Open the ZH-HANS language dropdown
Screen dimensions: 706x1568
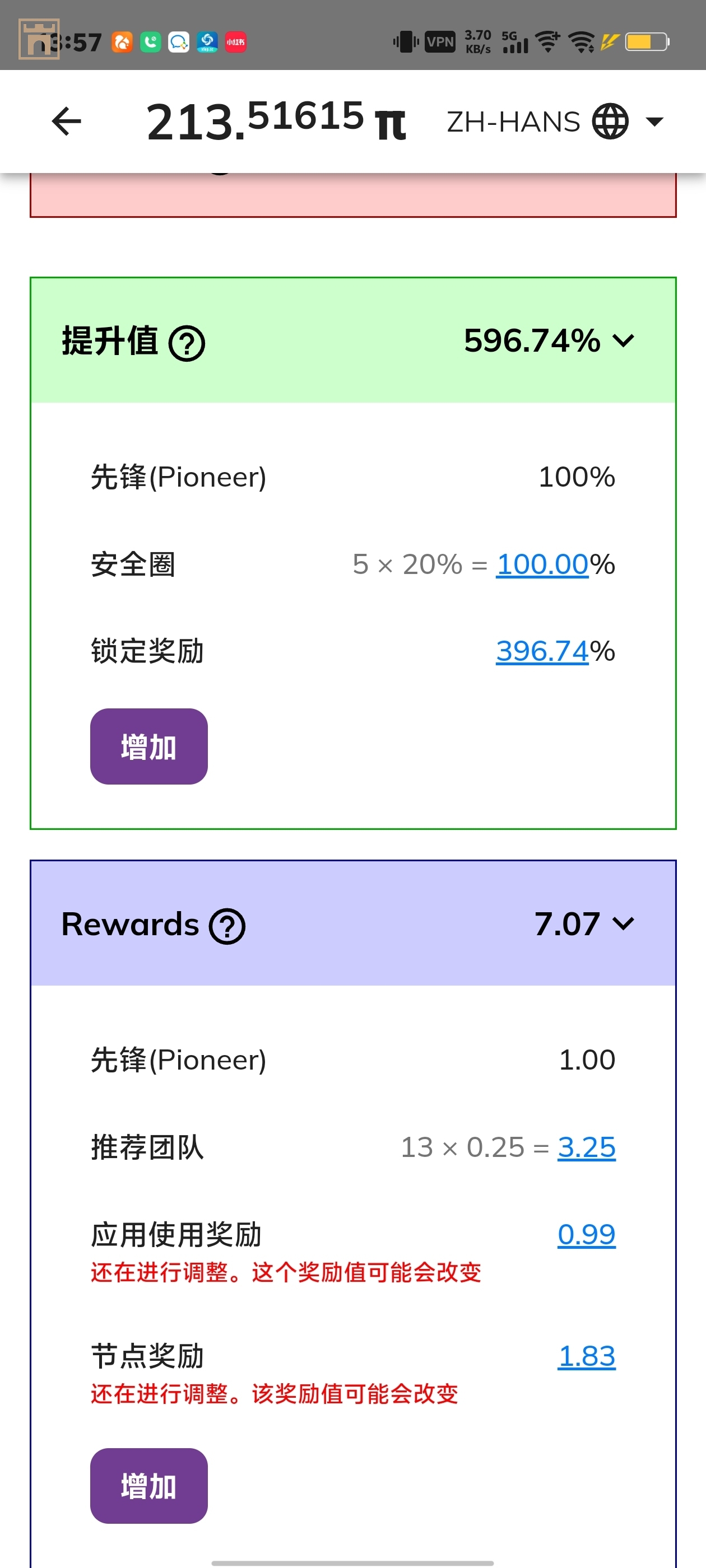(554, 122)
